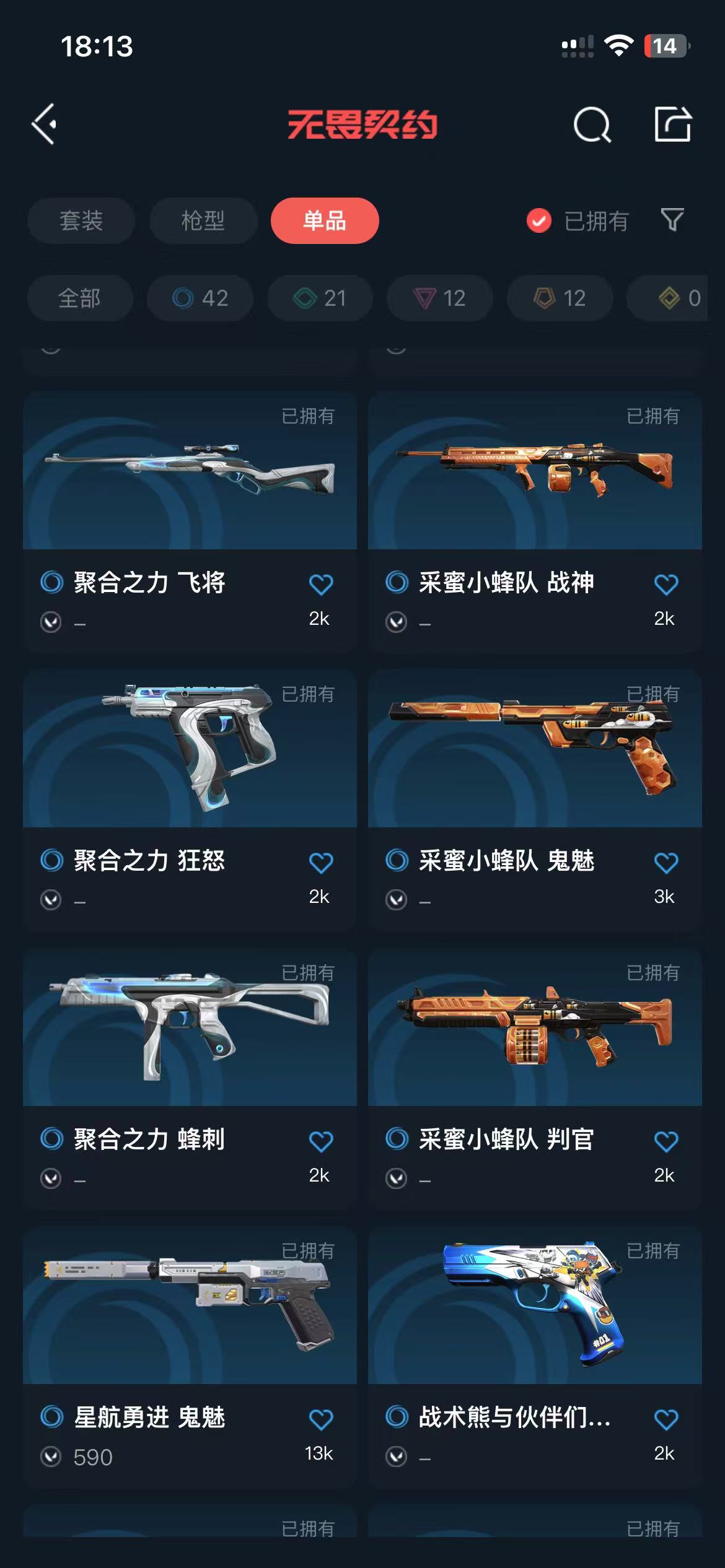The width and height of the screenshot is (725, 1568).
Task: Switch to the 枪型 tab
Action: (x=203, y=221)
